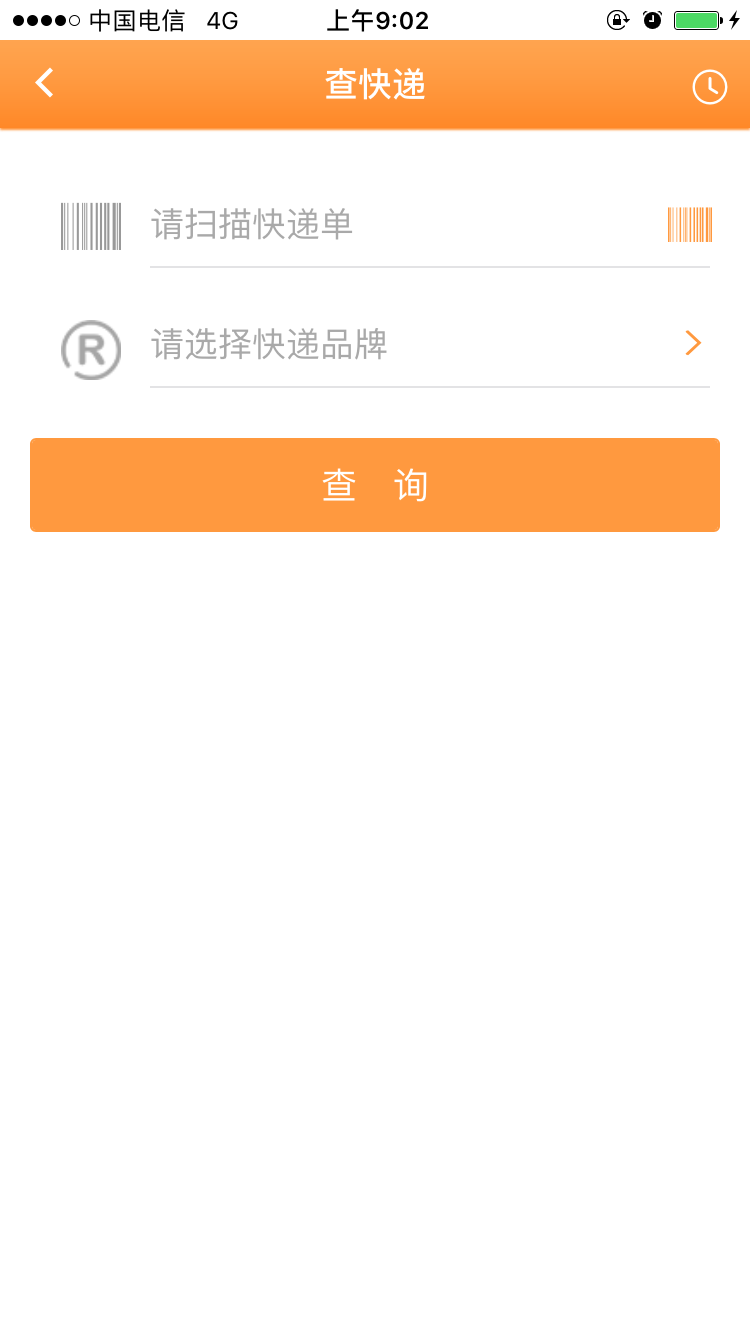Tap the orange chevron to choose courier brand

(x=692, y=343)
